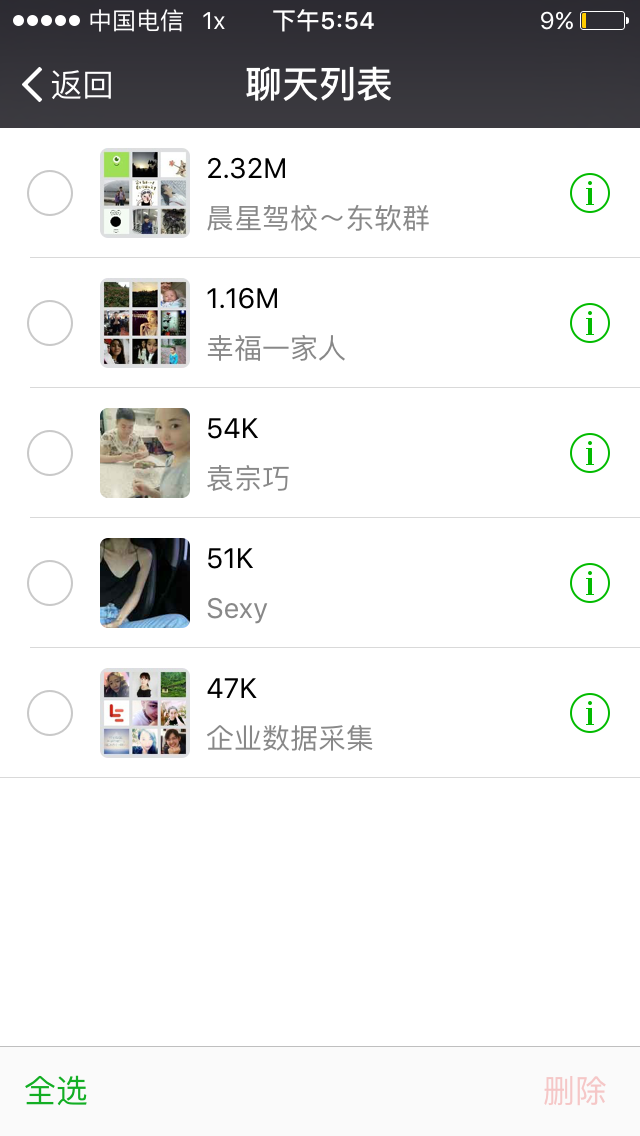Open info icon for 晨星驾校～东软群

[590, 193]
